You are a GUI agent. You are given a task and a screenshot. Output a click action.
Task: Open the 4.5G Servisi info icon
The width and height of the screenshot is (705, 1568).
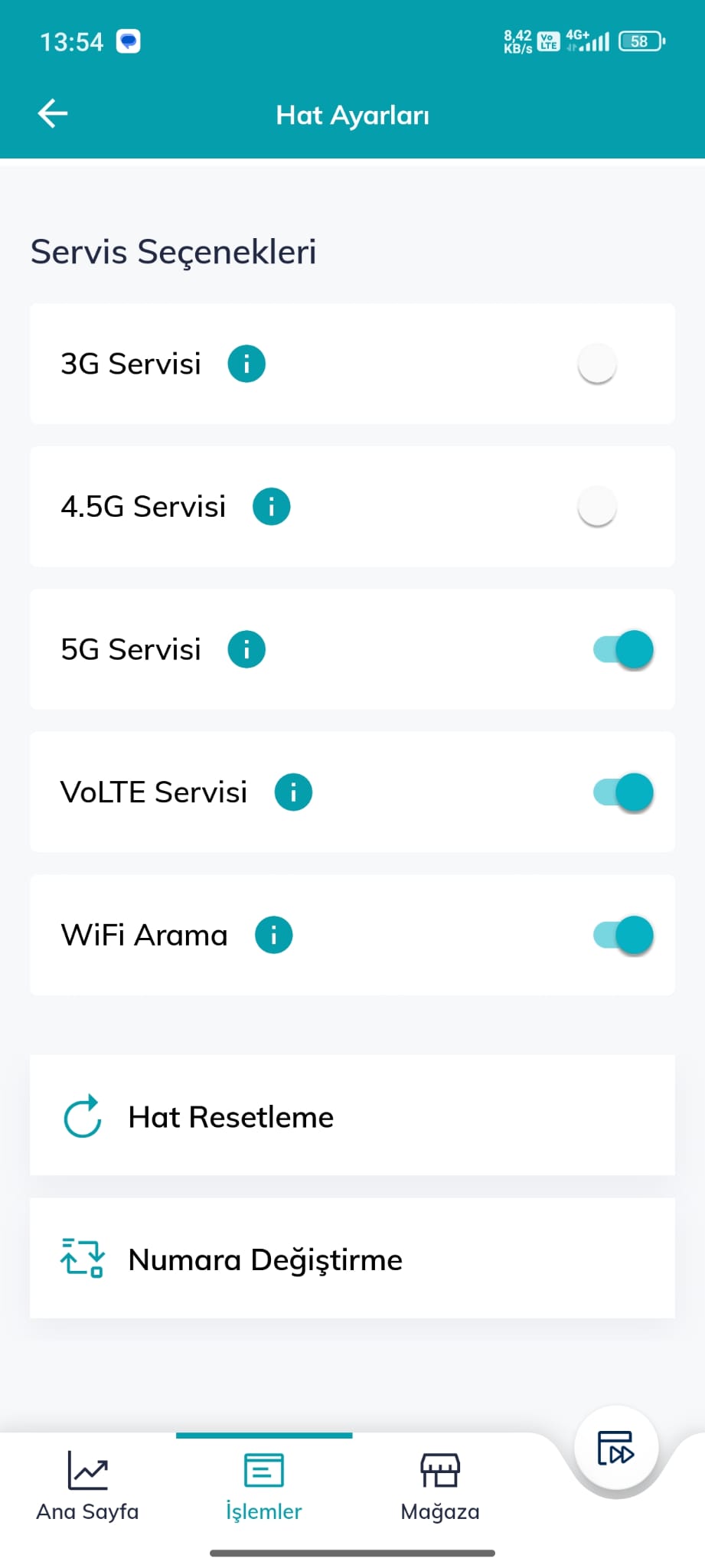coord(272,507)
